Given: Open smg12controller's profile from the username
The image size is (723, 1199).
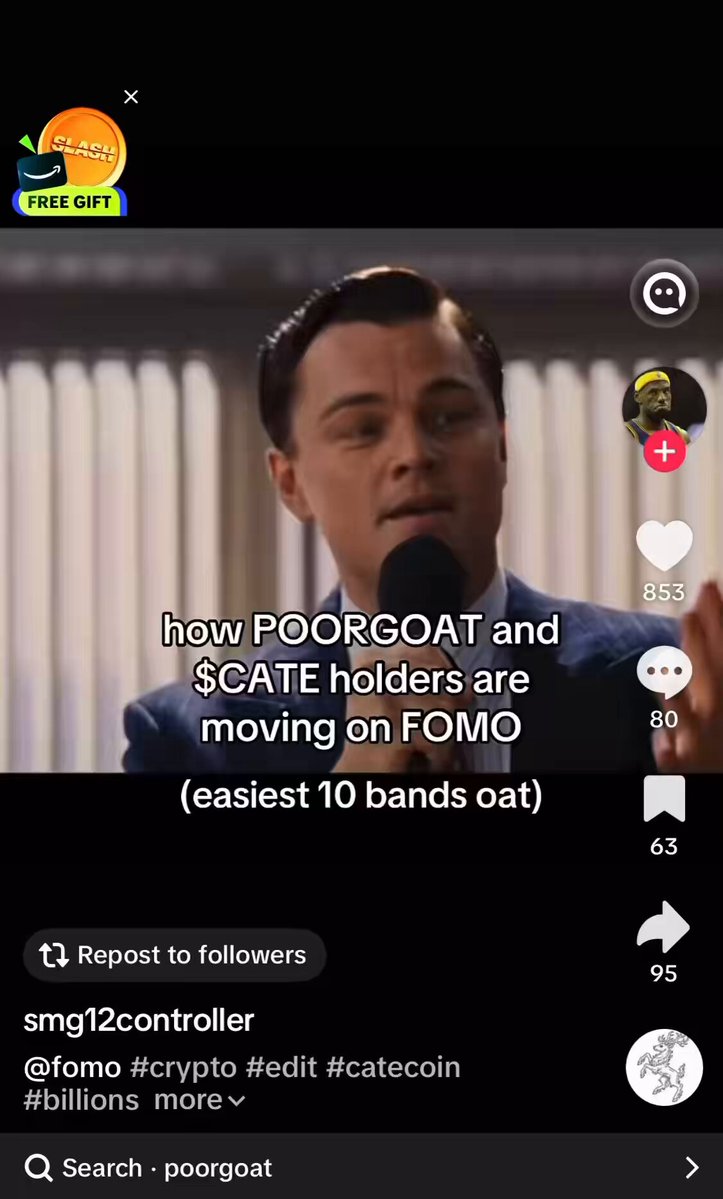Looking at the screenshot, I should (138, 1020).
